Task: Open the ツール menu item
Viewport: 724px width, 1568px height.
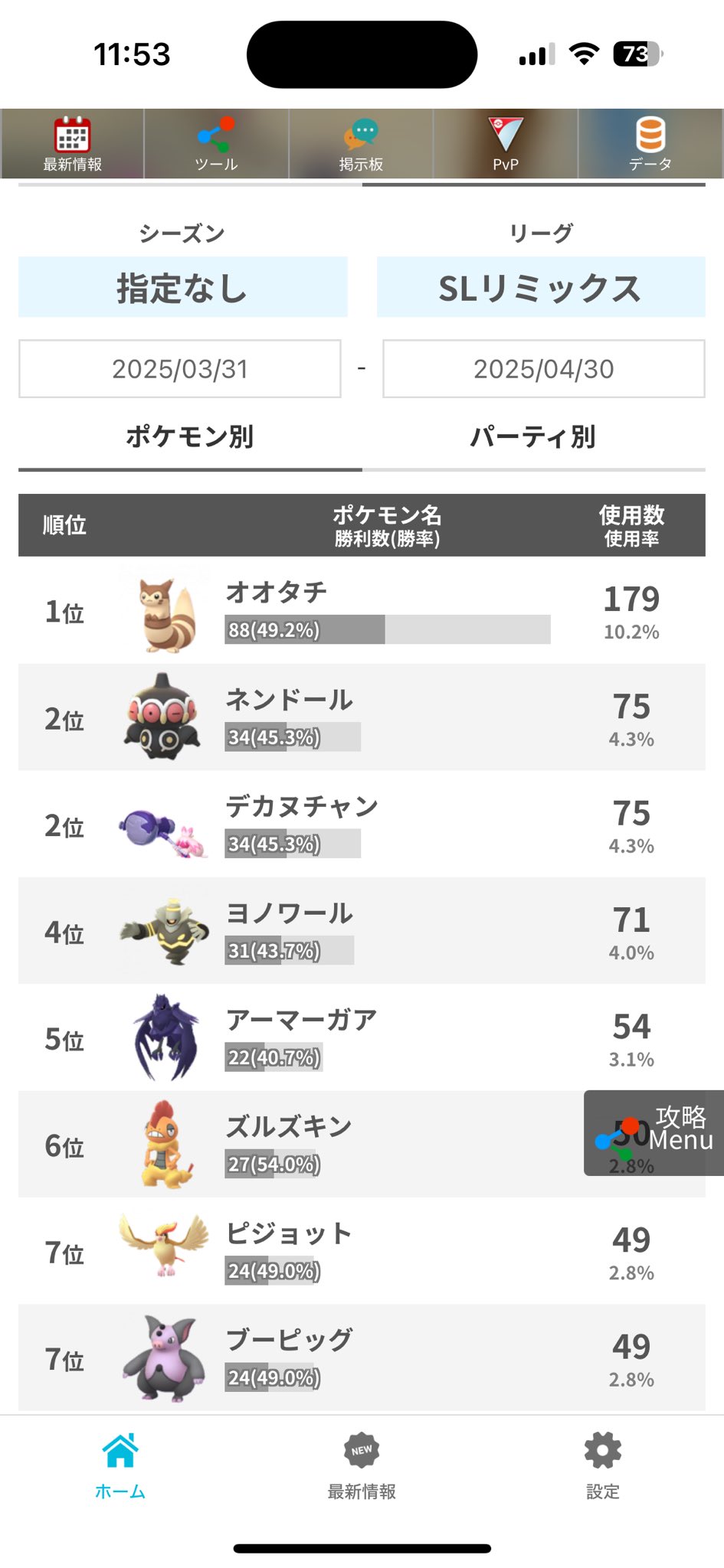Action: [217, 144]
